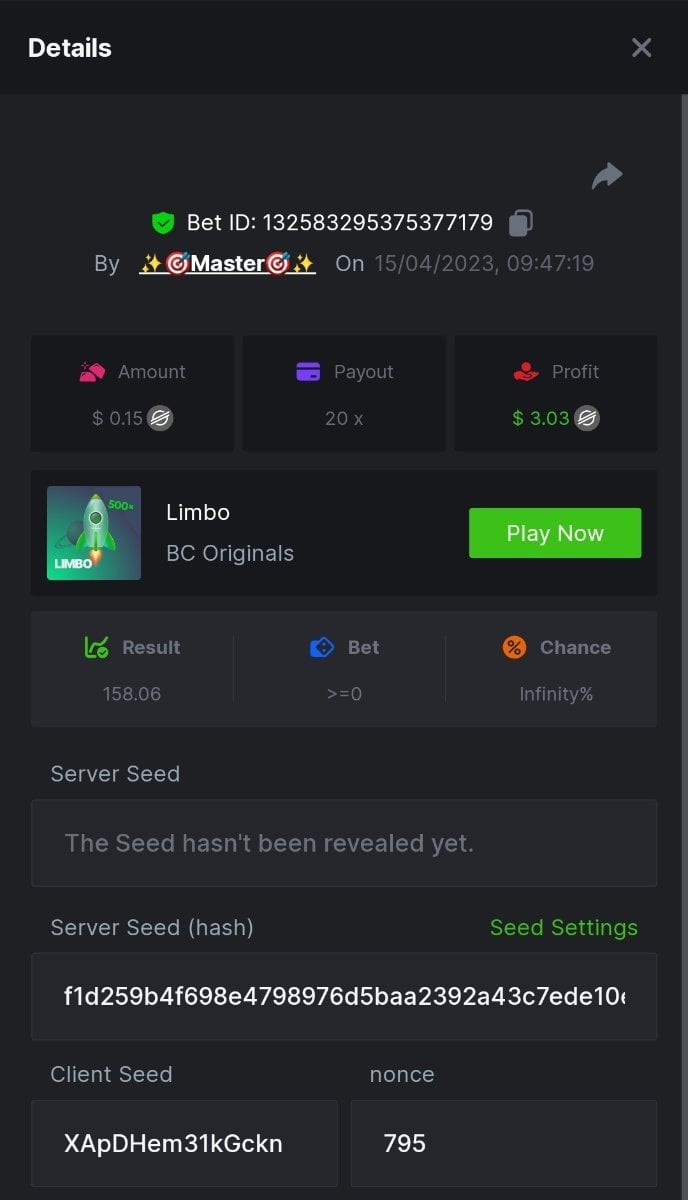This screenshot has height=1200, width=688.
Task: Select the server seed hash field
Action: 343,996
